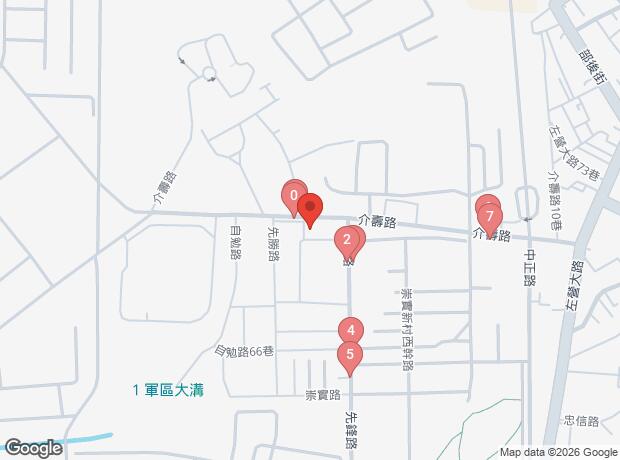Select map marker number 2

(346, 240)
